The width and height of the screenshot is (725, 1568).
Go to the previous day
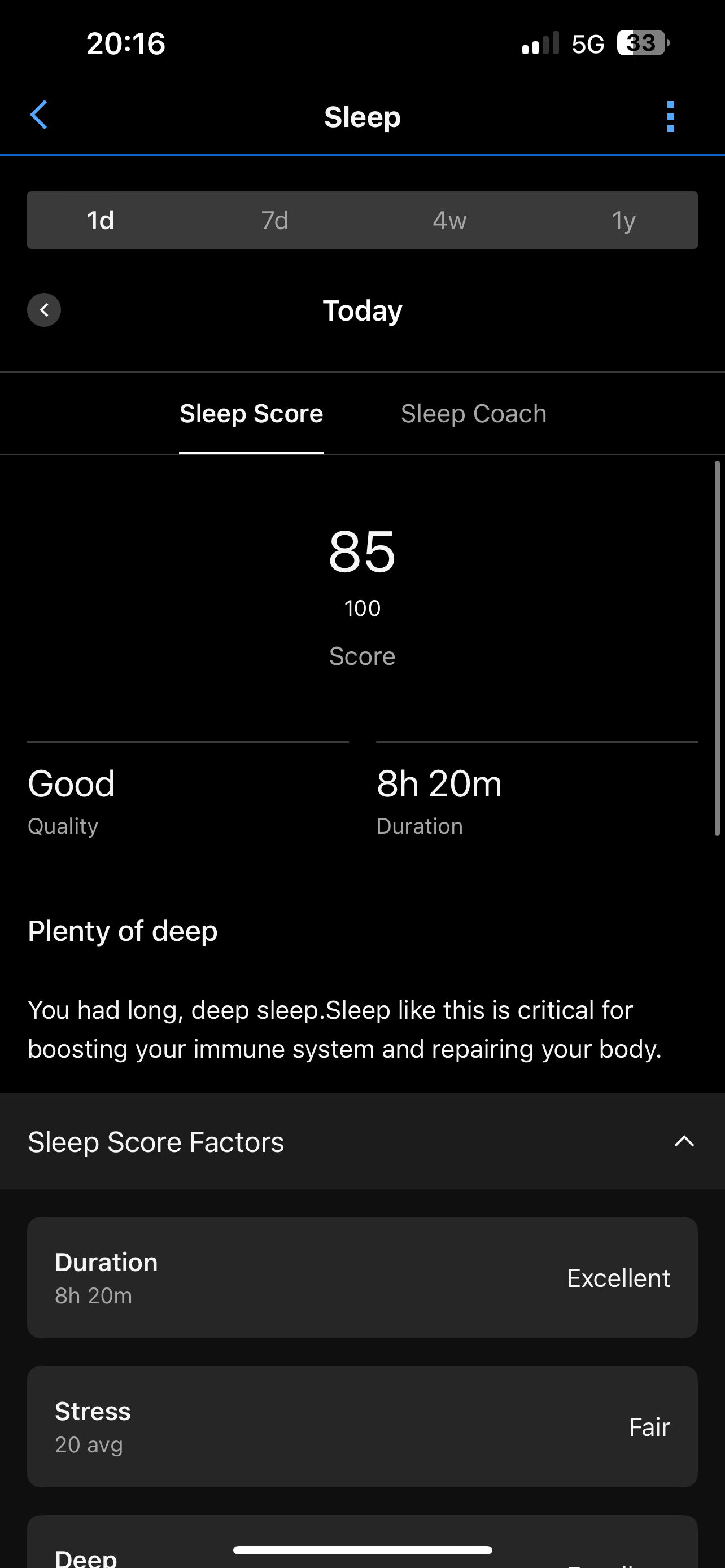pos(44,310)
